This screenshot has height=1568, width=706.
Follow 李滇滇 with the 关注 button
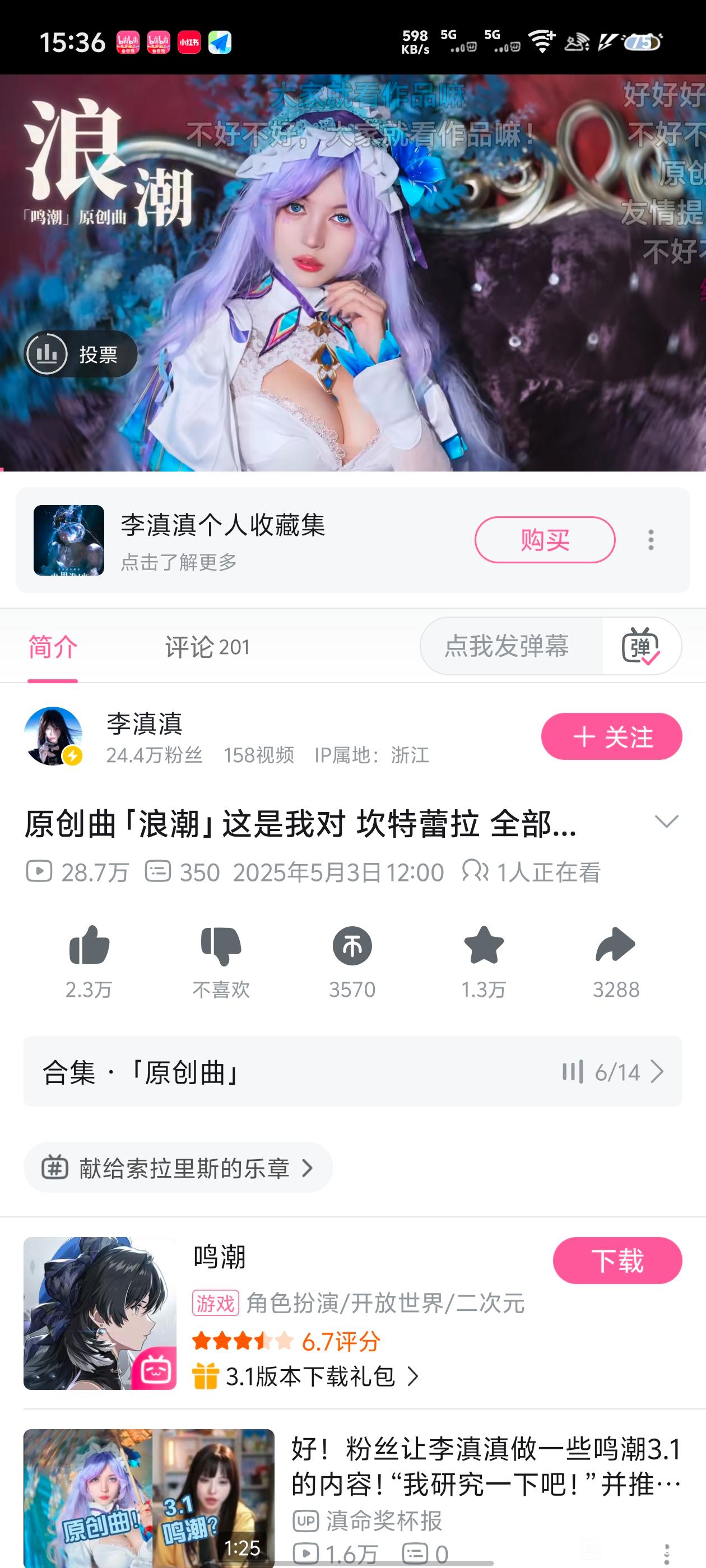611,736
